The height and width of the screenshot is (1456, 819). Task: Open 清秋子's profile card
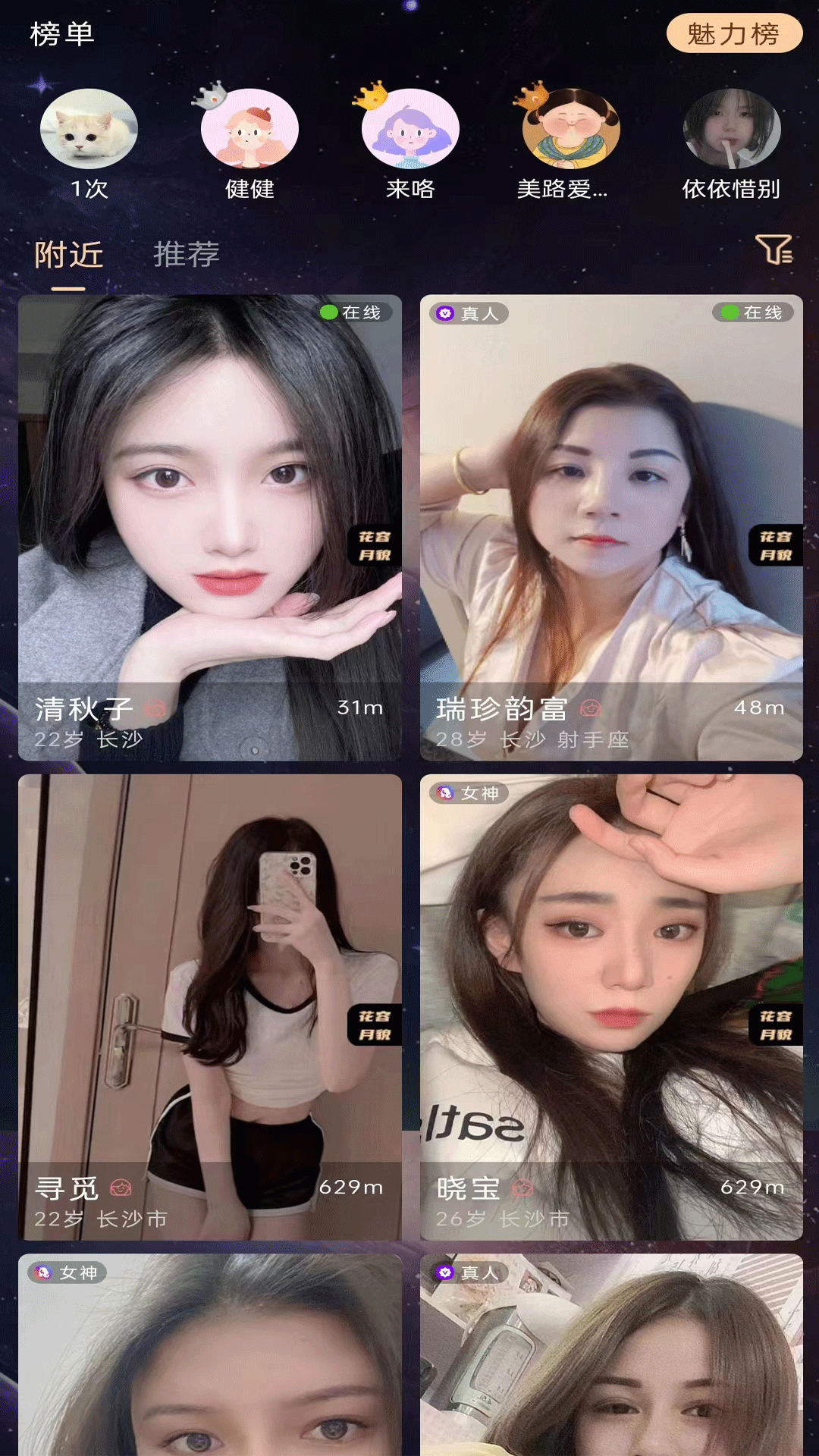[x=210, y=527]
